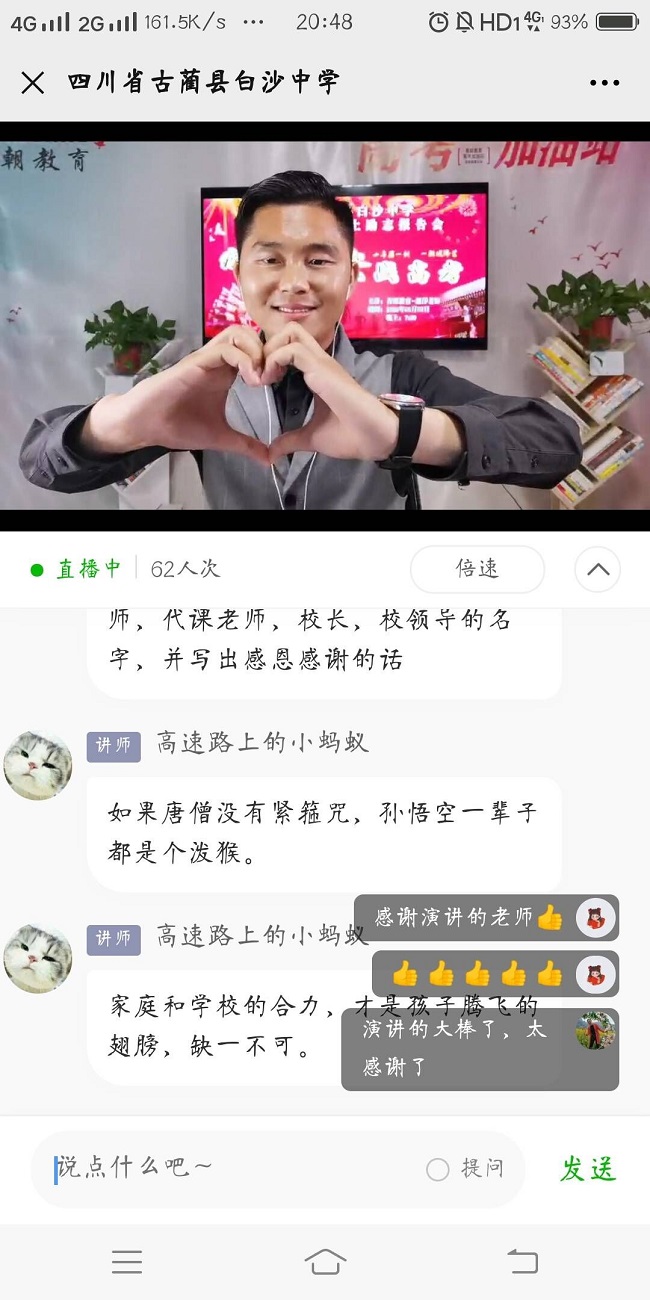This screenshot has width=650, height=1300.
Task: Go to the phone home screen
Action: 325,1262
